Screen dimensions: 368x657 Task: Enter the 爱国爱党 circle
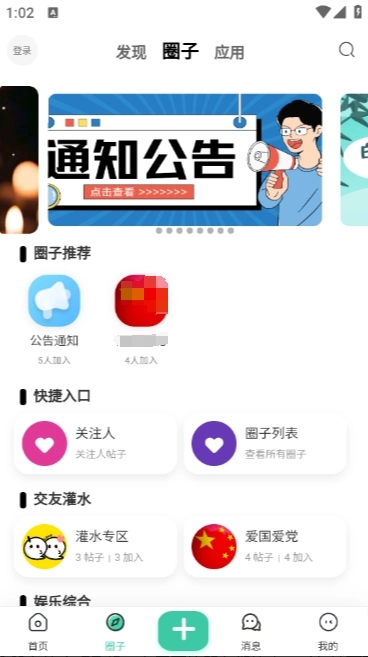265,546
